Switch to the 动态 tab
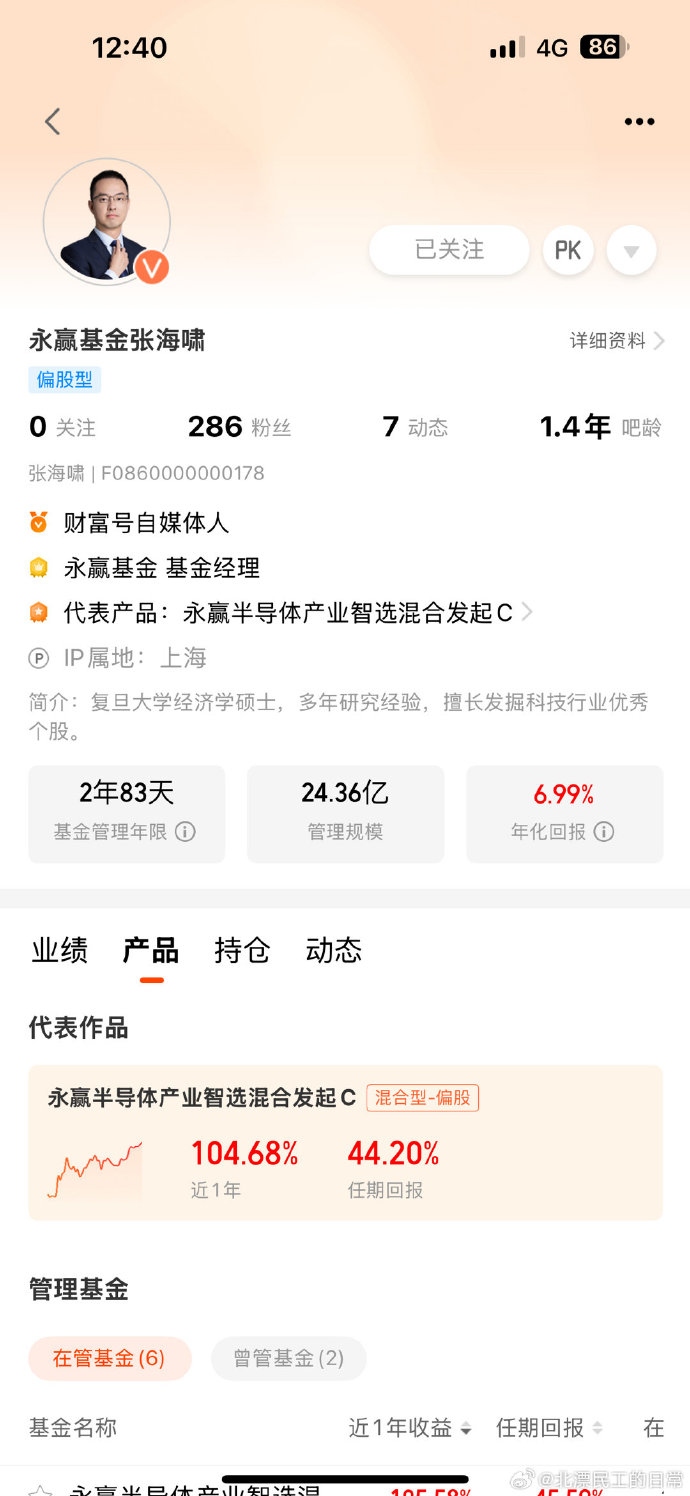 334,950
